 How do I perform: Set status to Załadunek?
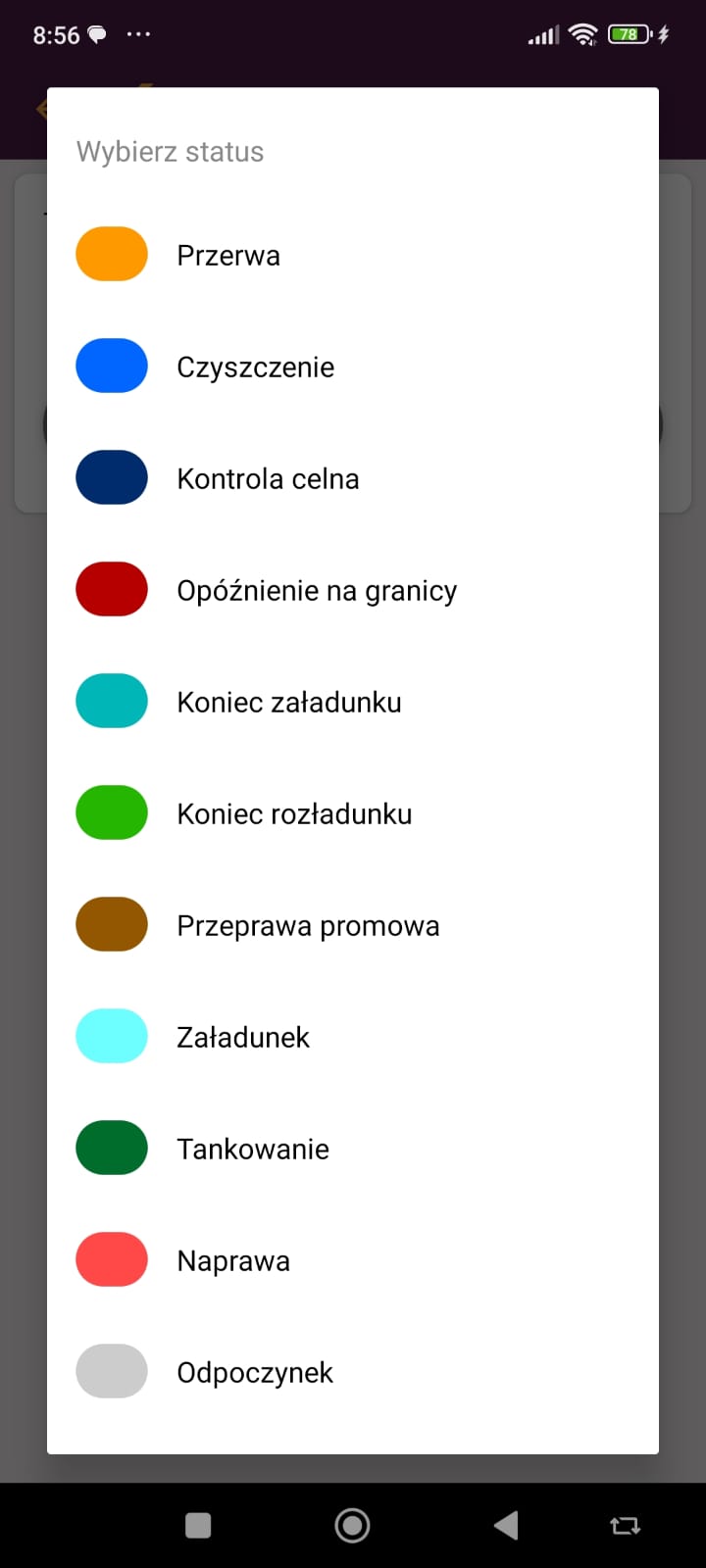pos(353,1037)
